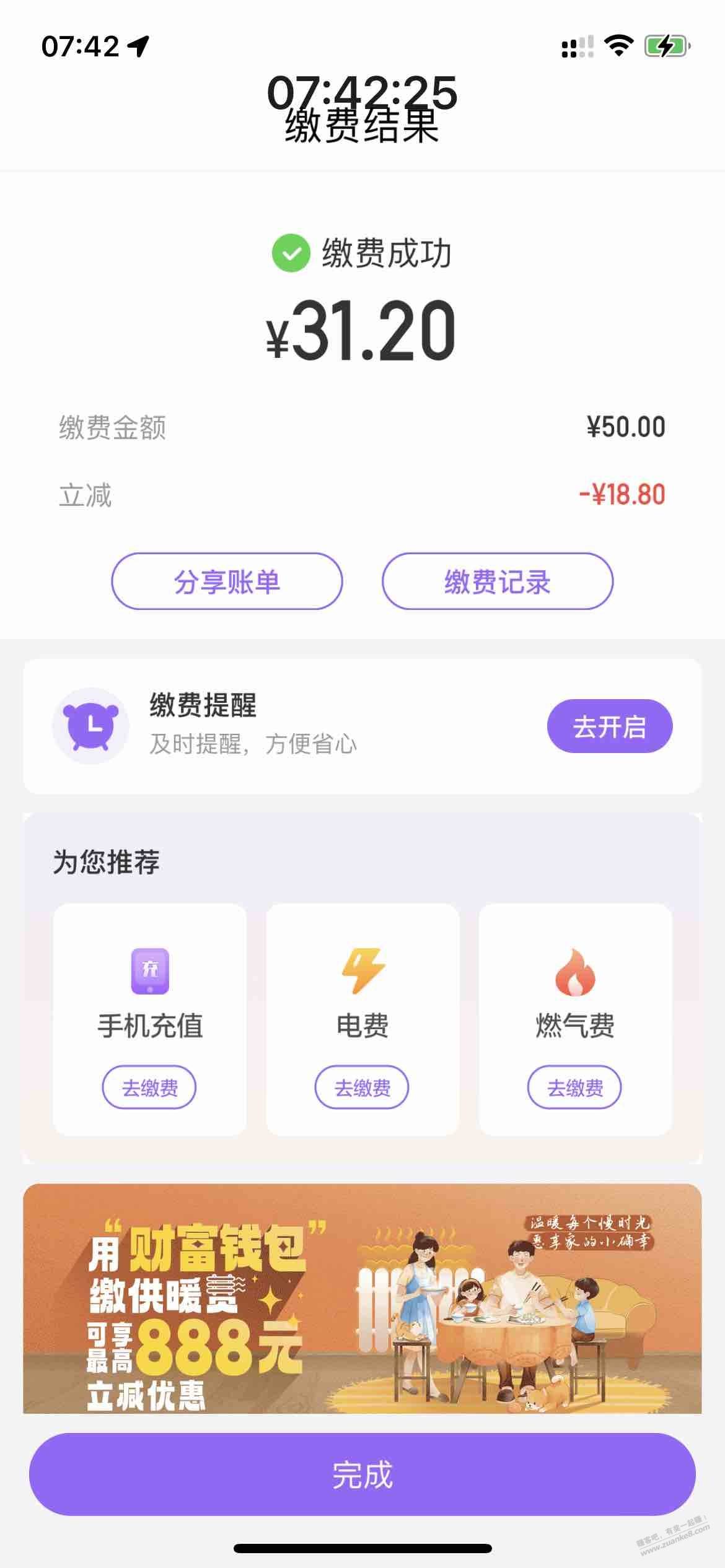725x1568 pixels.
Task: Tap 去缴费 under 电费
Action: pyautogui.click(x=362, y=1087)
